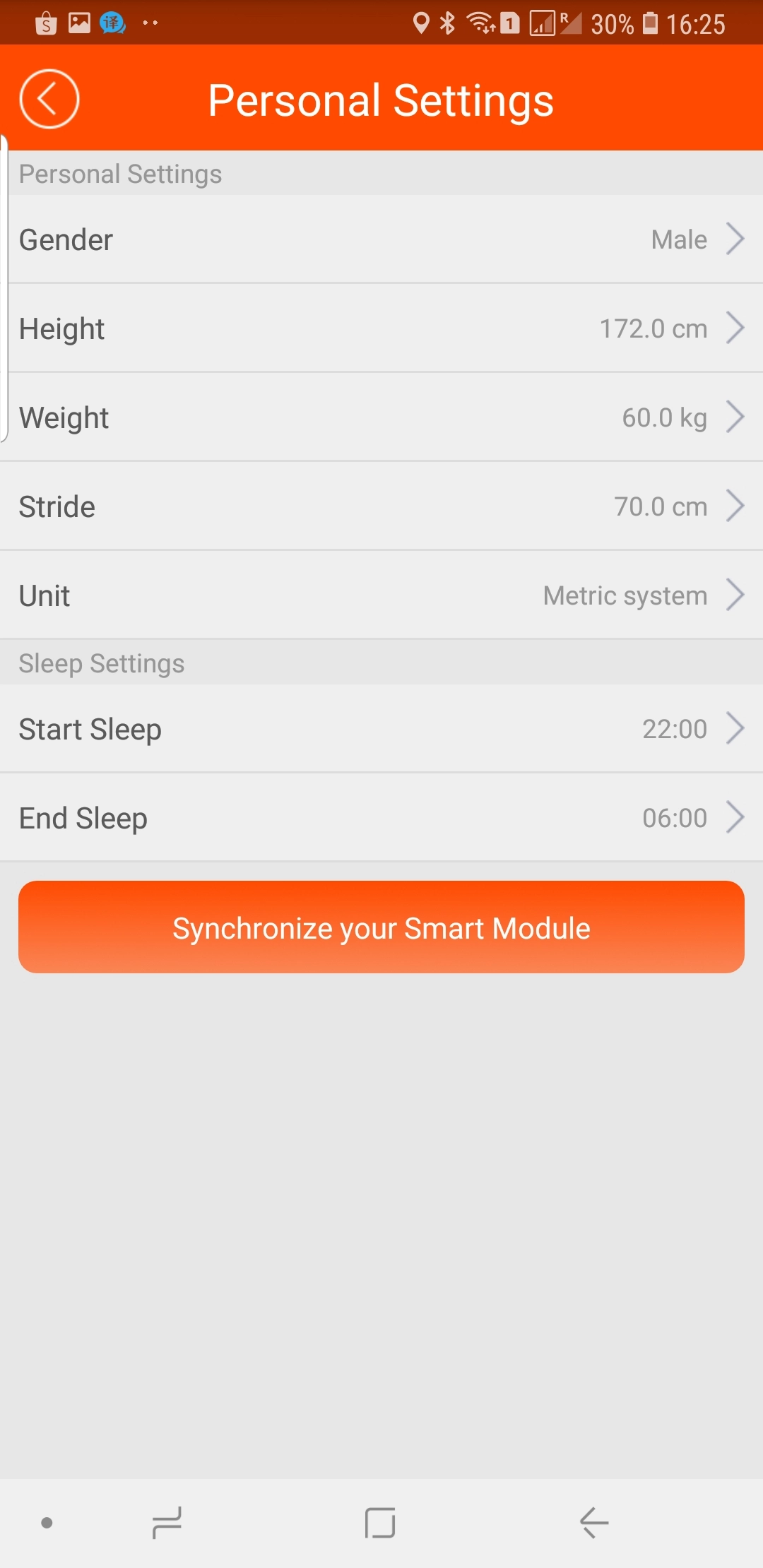Viewport: 763px width, 1568px height.
Task: Edit the Height value
Action: [x=381, y=328]
